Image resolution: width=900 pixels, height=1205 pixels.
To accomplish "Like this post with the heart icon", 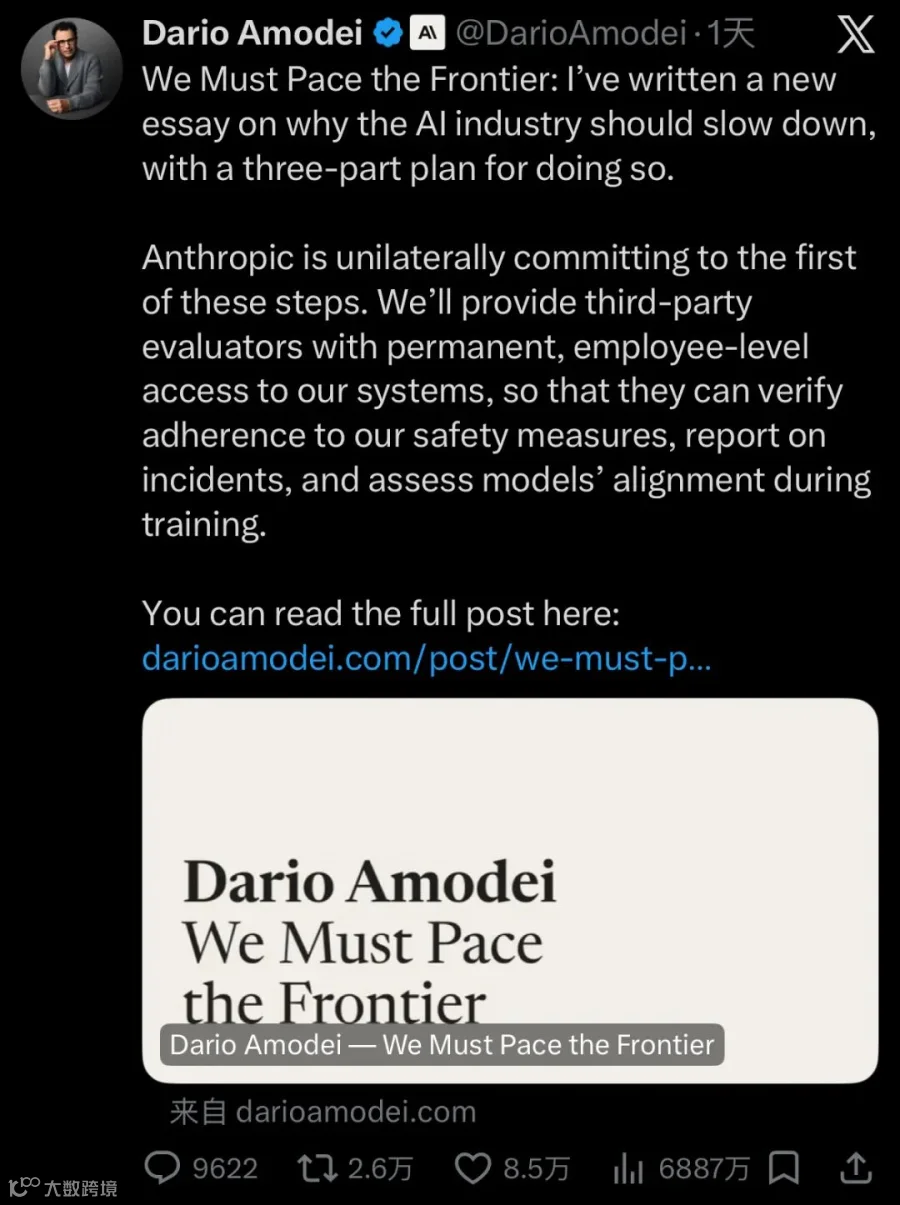I will click(473, 1167).
